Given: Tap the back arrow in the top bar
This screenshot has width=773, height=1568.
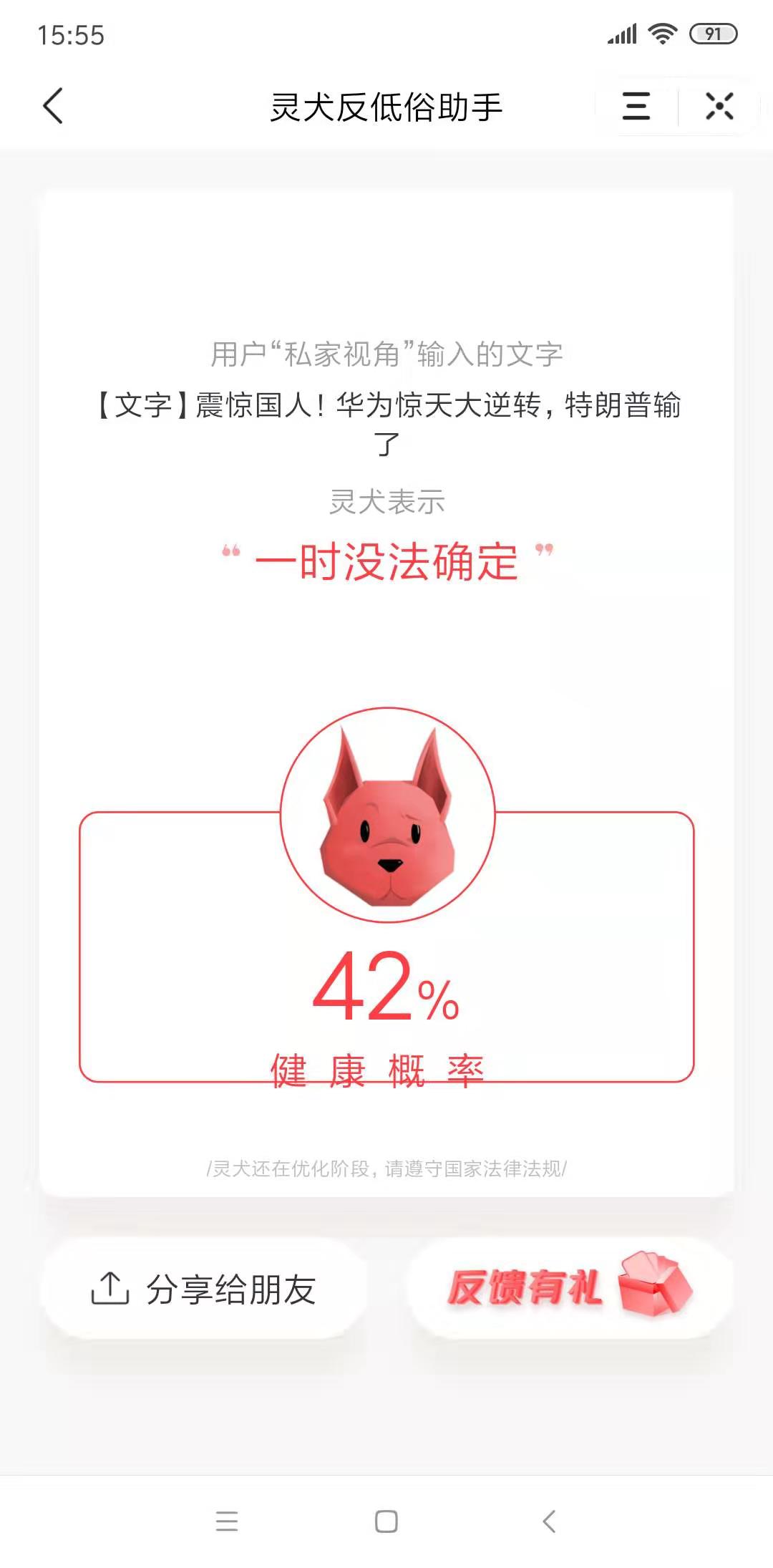Looking at the screenshot, I should (x=54, y=106).
